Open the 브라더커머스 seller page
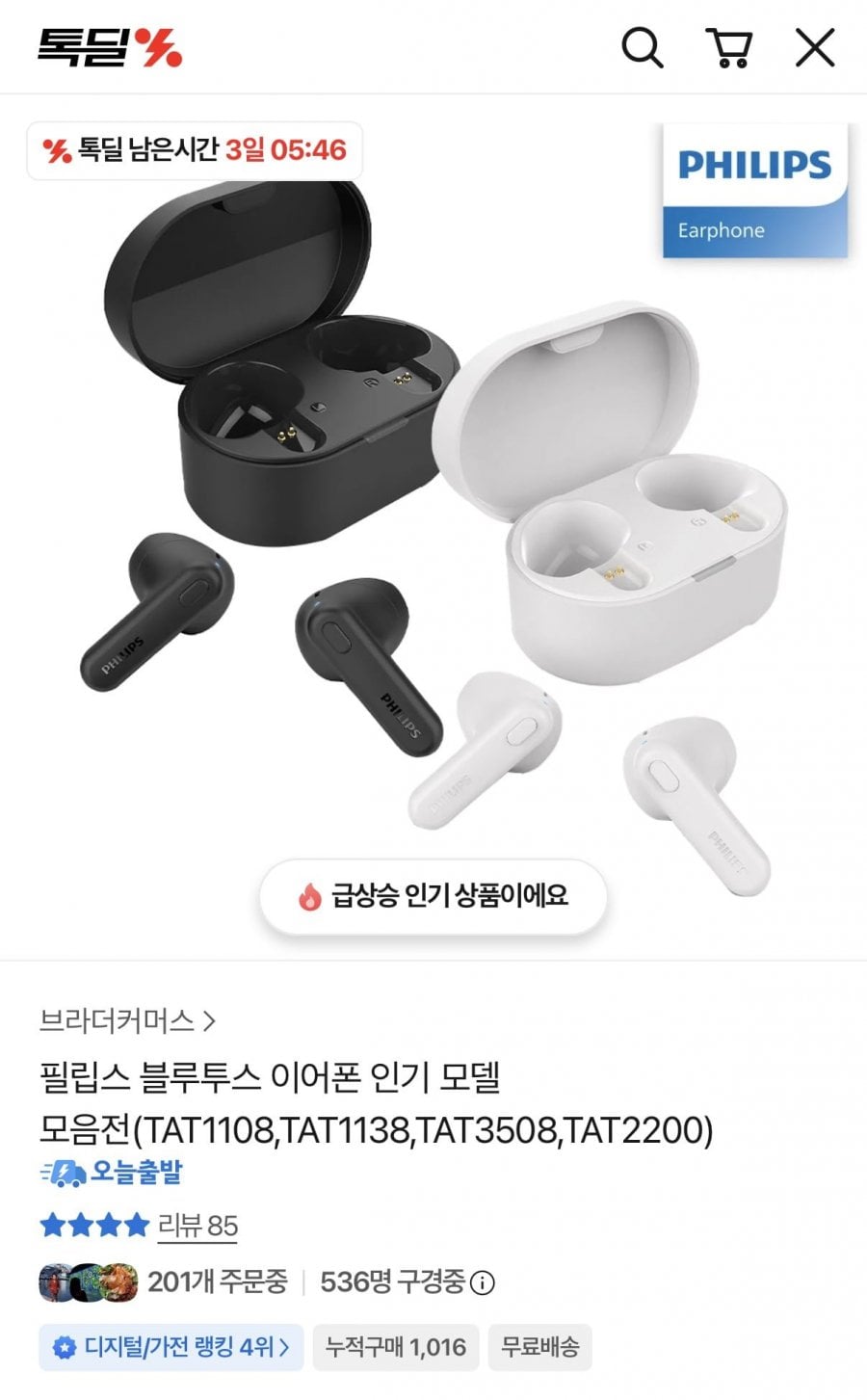Image resolution: width=867 pixels, height=1400 pixels. (x=127, y=1020)
